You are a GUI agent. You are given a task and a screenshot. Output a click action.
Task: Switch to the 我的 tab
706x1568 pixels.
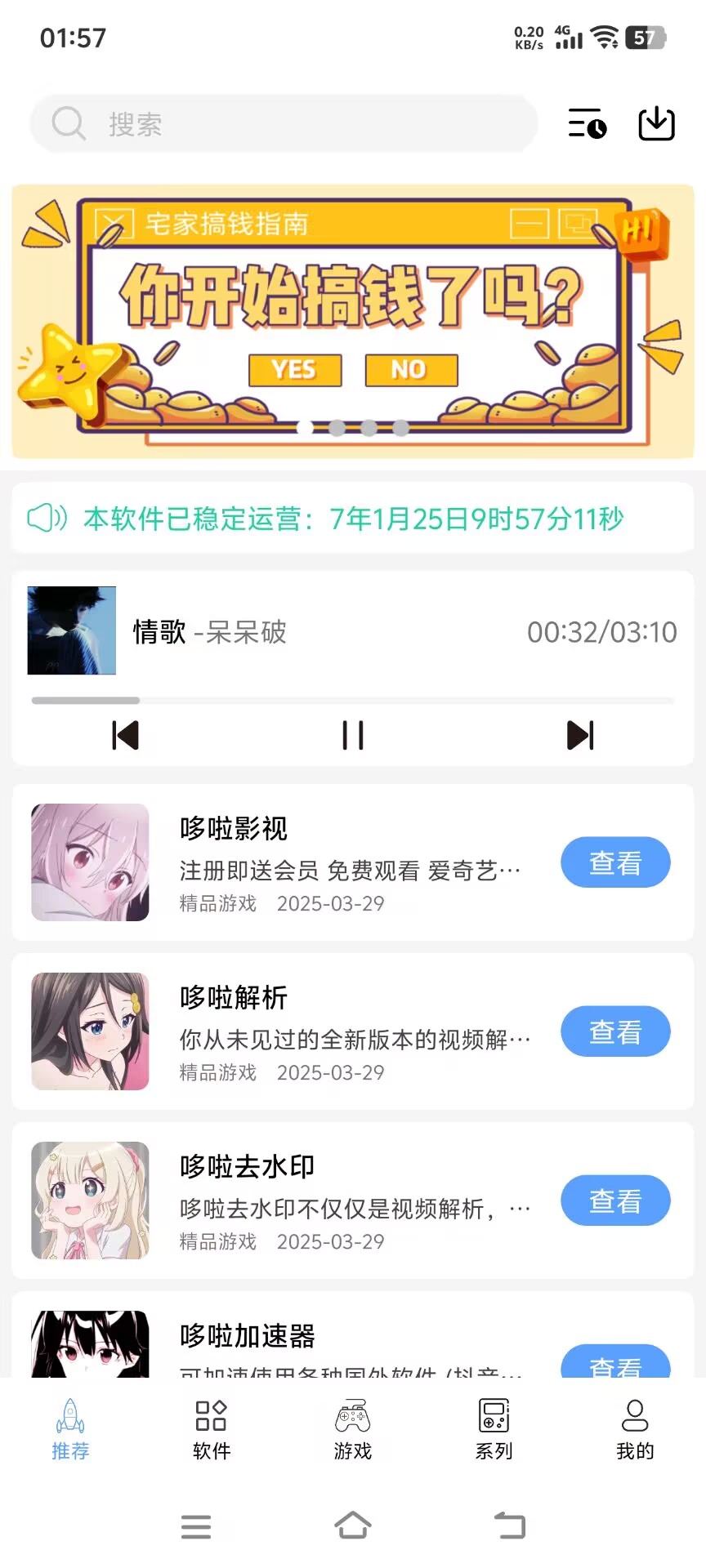pos(635,1429)
